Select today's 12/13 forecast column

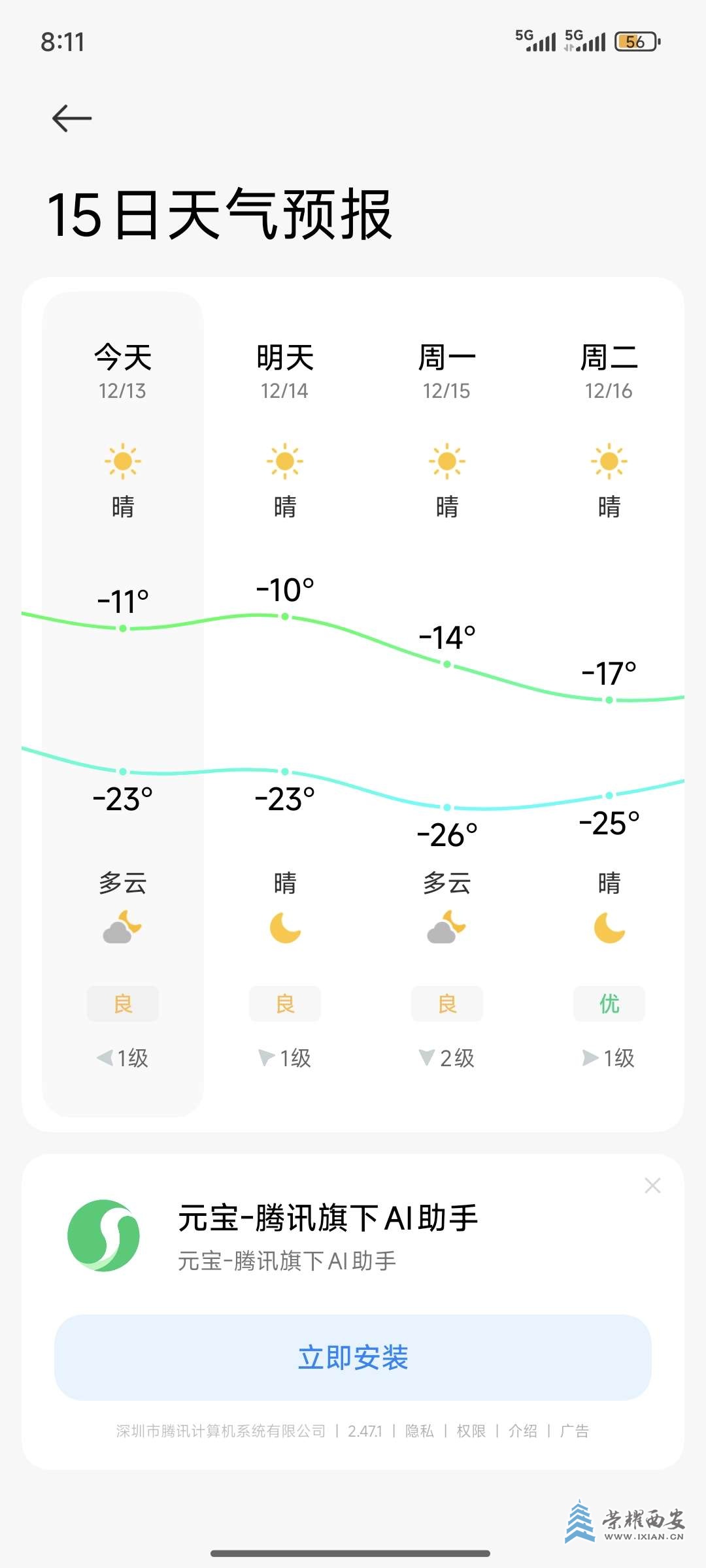pyautogui.click(x=123, y=704)
